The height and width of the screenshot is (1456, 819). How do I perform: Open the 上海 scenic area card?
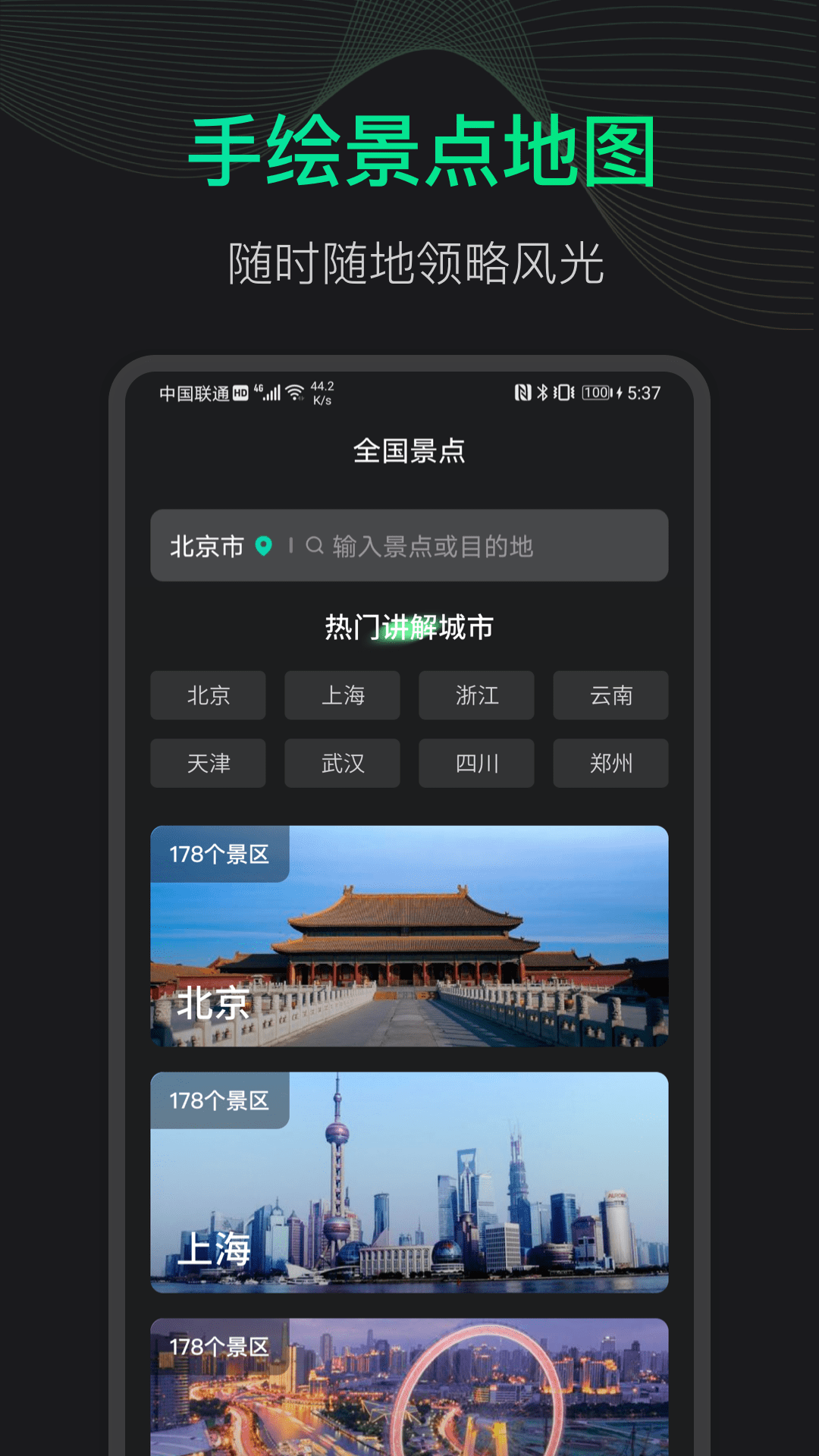409,1183
